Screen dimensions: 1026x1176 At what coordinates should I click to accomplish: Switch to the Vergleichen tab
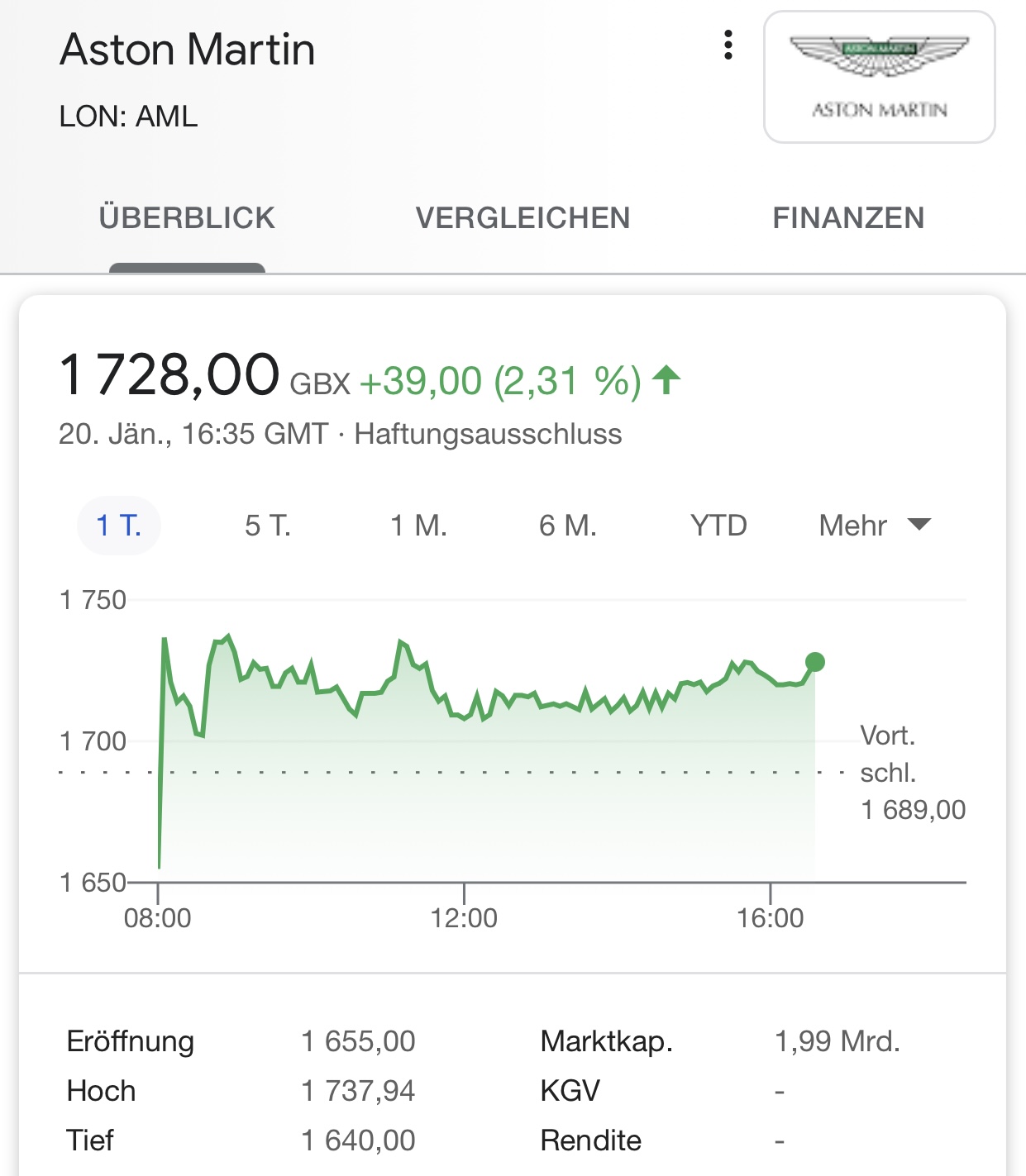coord(523,218)
